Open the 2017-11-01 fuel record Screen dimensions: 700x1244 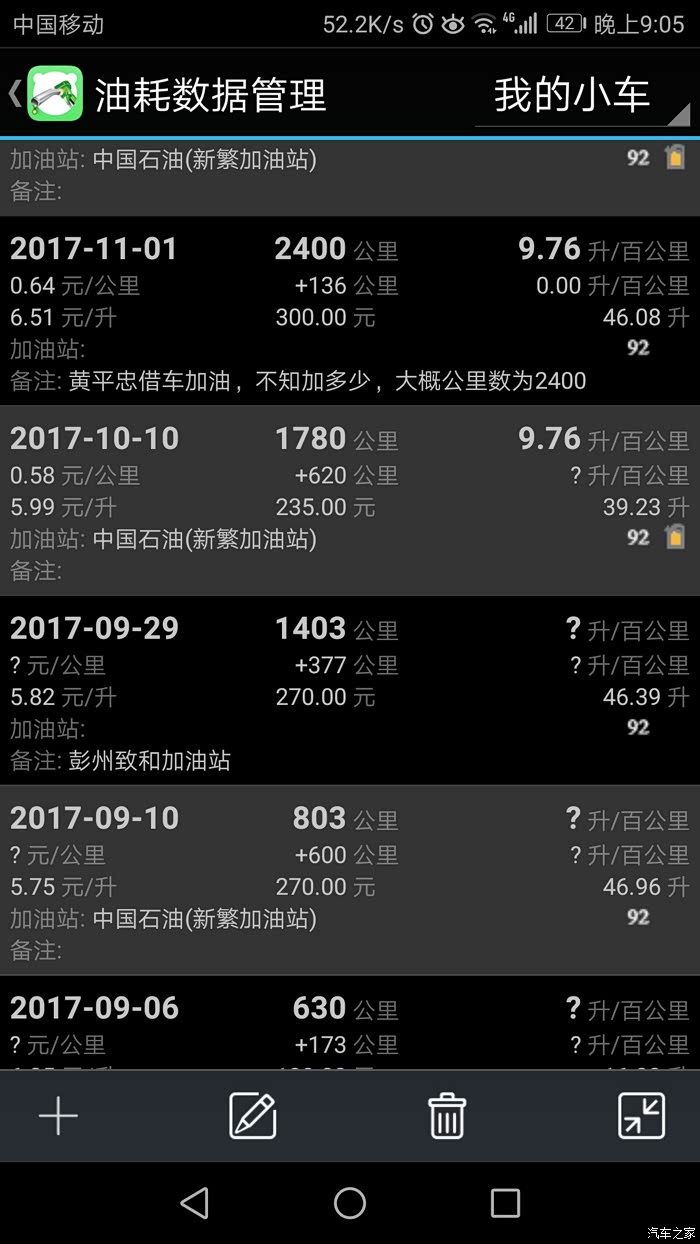coord(350,311)
